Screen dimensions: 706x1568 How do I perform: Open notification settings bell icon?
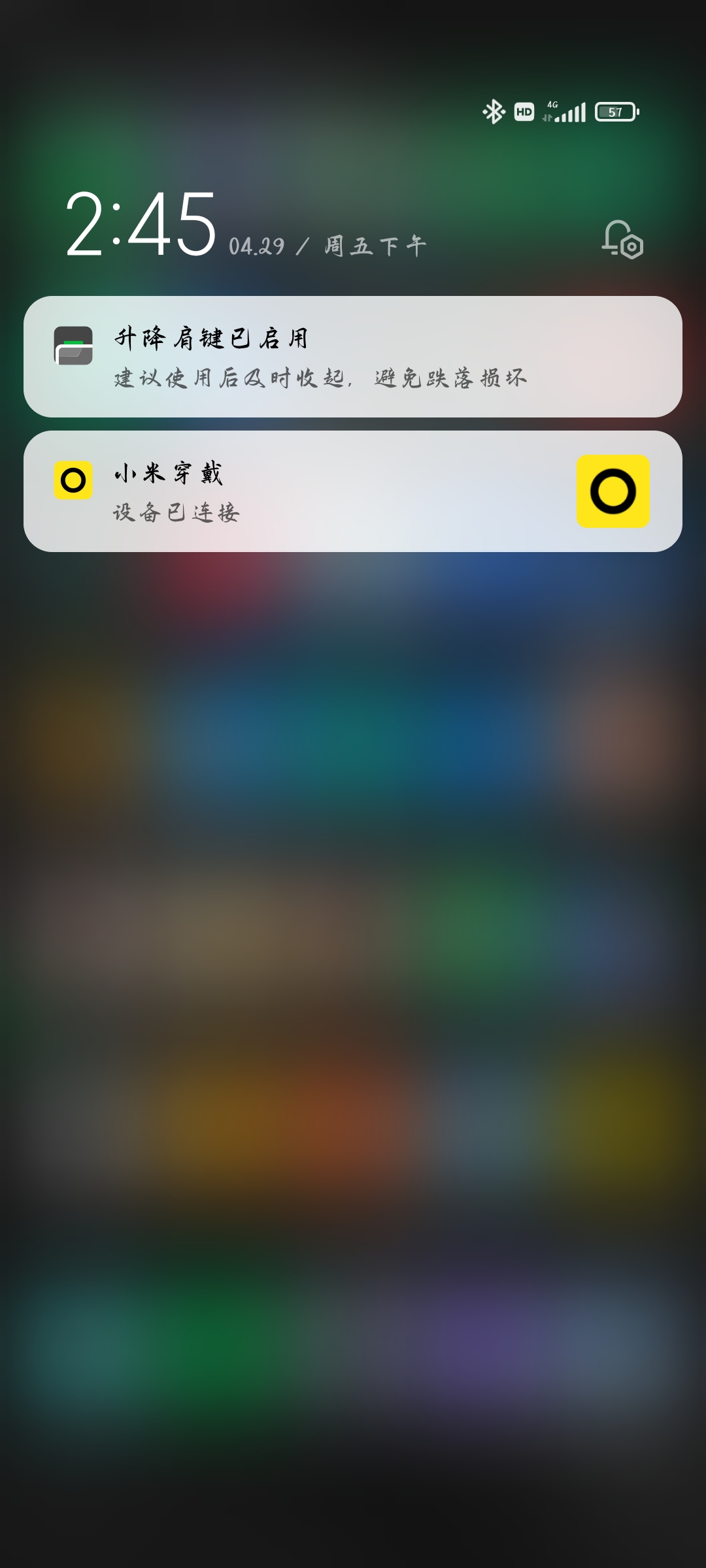pos(622,239)
